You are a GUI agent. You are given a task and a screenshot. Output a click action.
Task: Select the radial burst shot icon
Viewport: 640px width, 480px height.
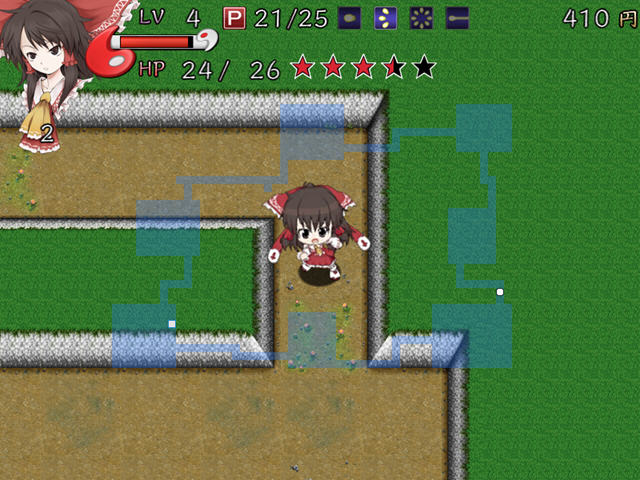click(420, 17)
